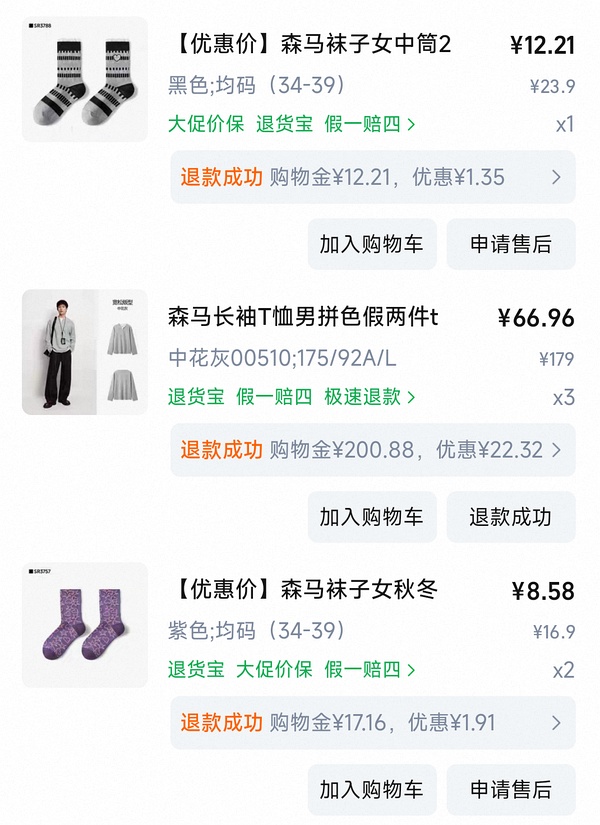Add the purple socks to the cart
Viewport: 600px width, 825px height.
coord(372,789)
